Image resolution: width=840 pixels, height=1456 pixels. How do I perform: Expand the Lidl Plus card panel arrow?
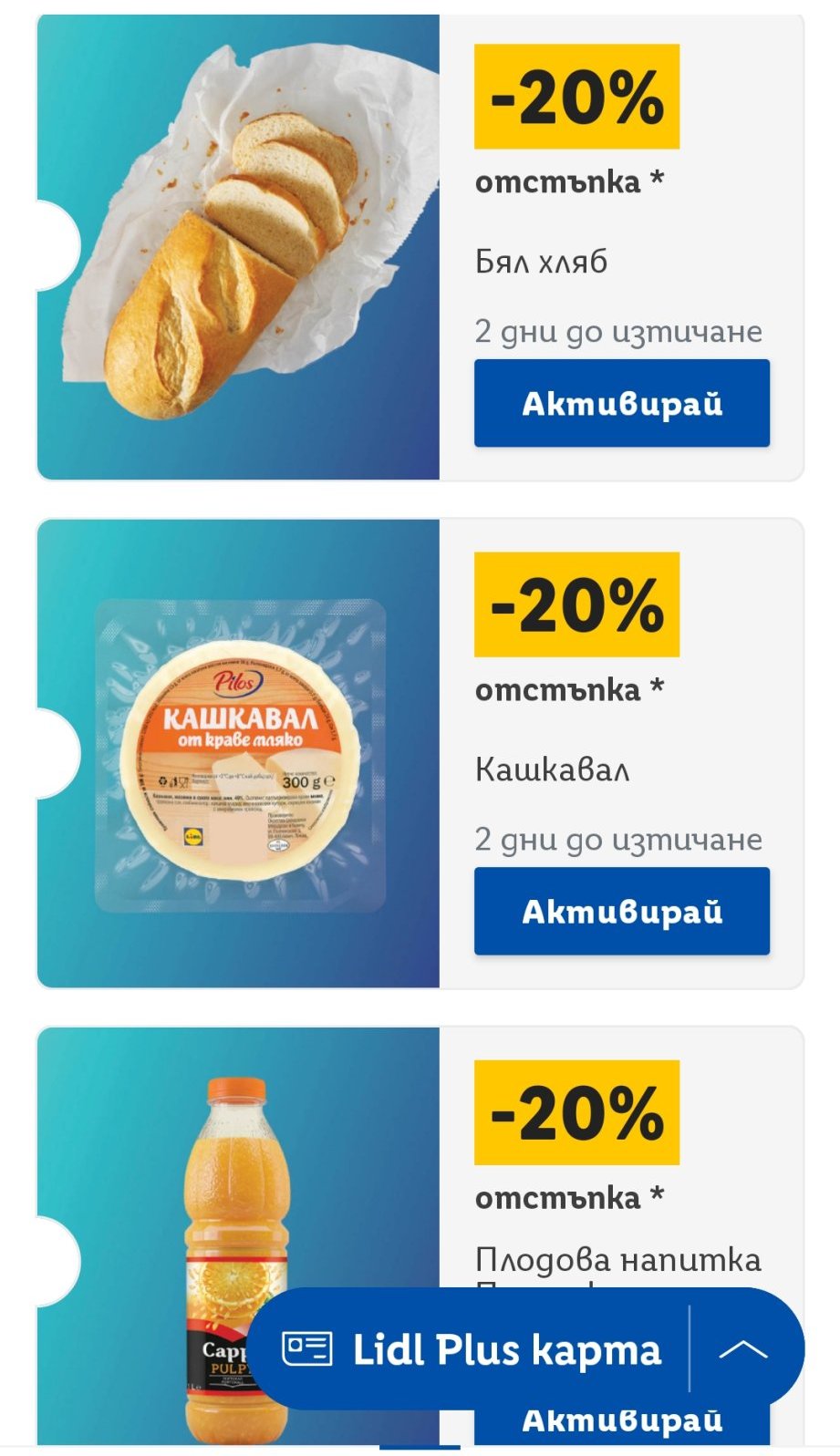pos(744,1349)
